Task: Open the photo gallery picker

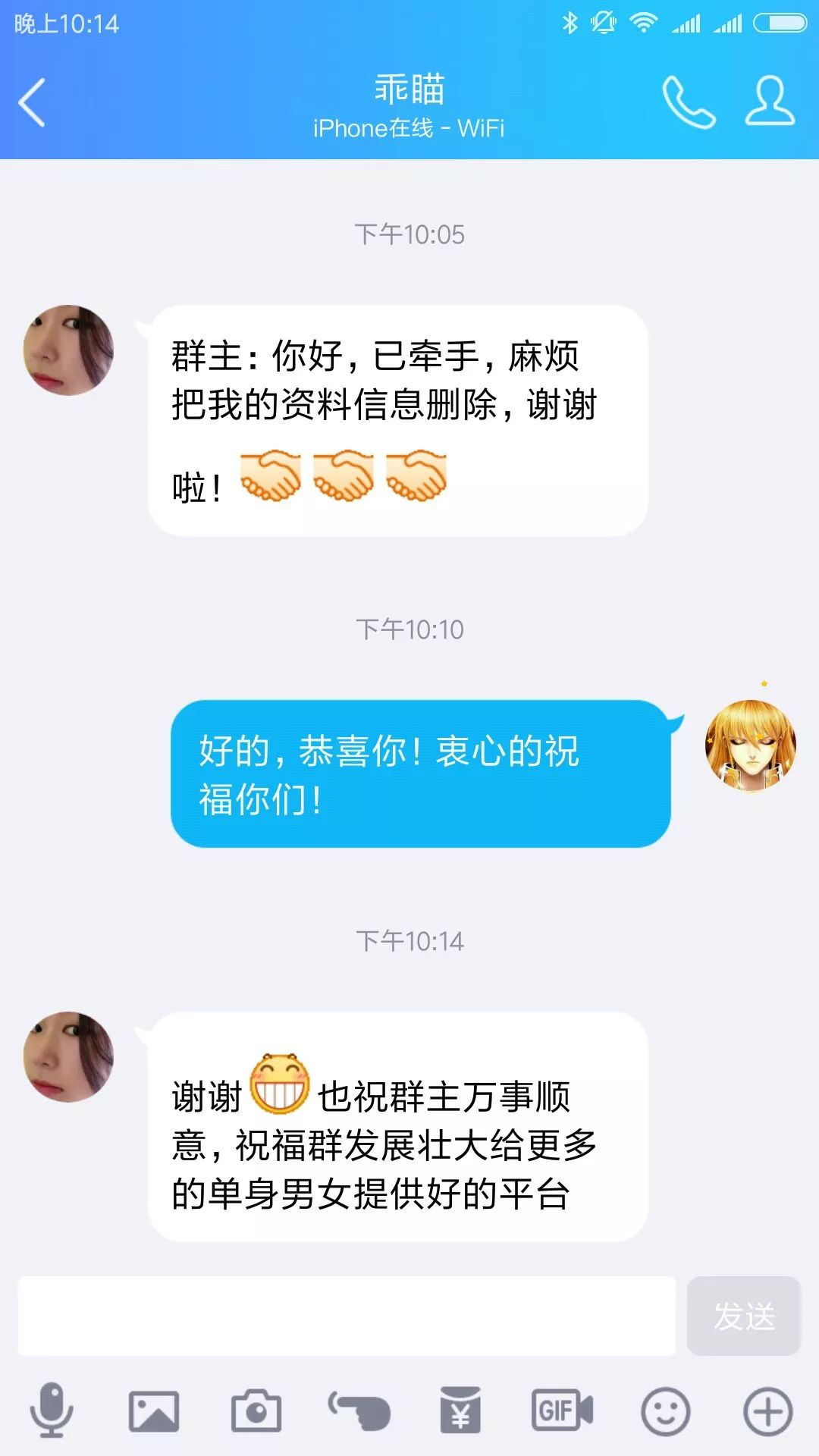Action: point(154,1411)
